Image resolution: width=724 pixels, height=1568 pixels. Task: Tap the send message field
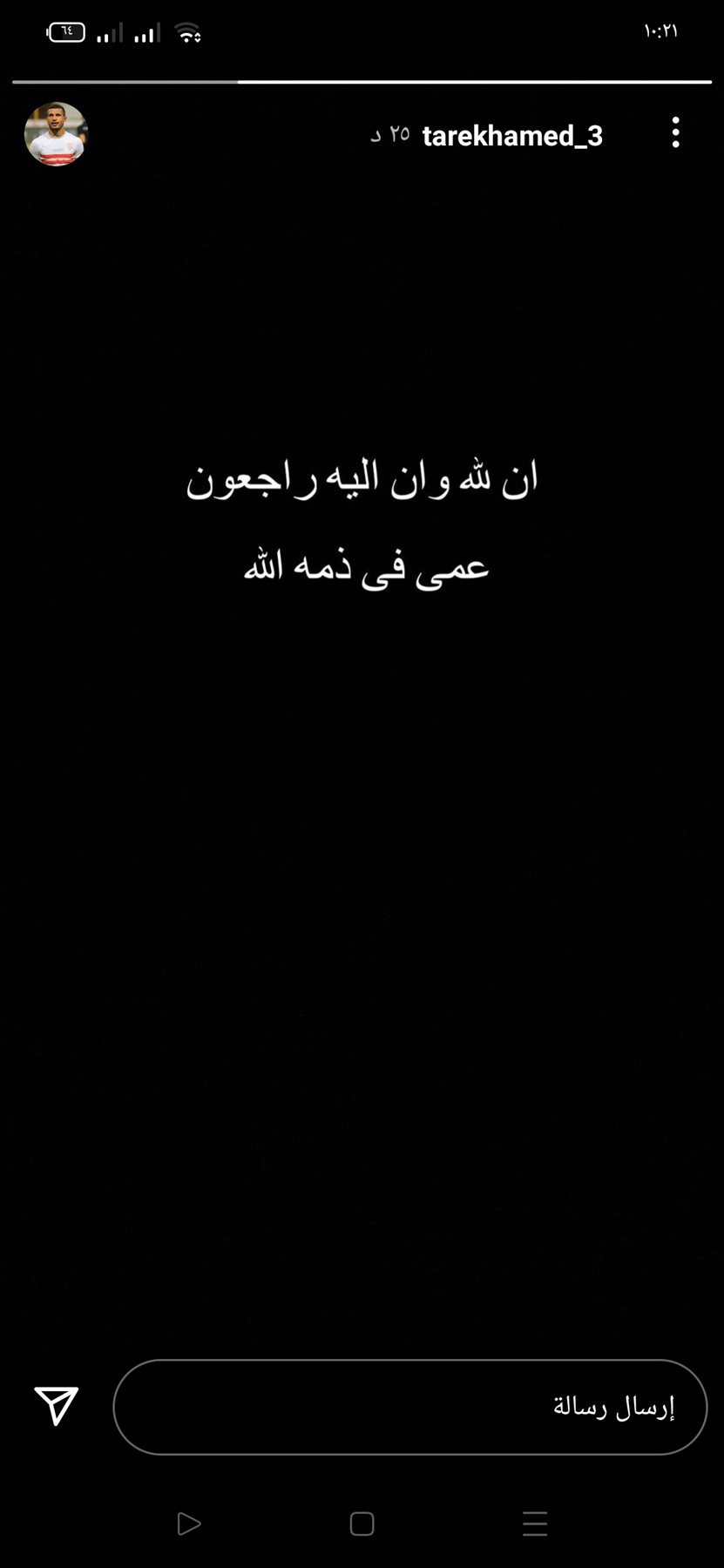click(409, 1407)
